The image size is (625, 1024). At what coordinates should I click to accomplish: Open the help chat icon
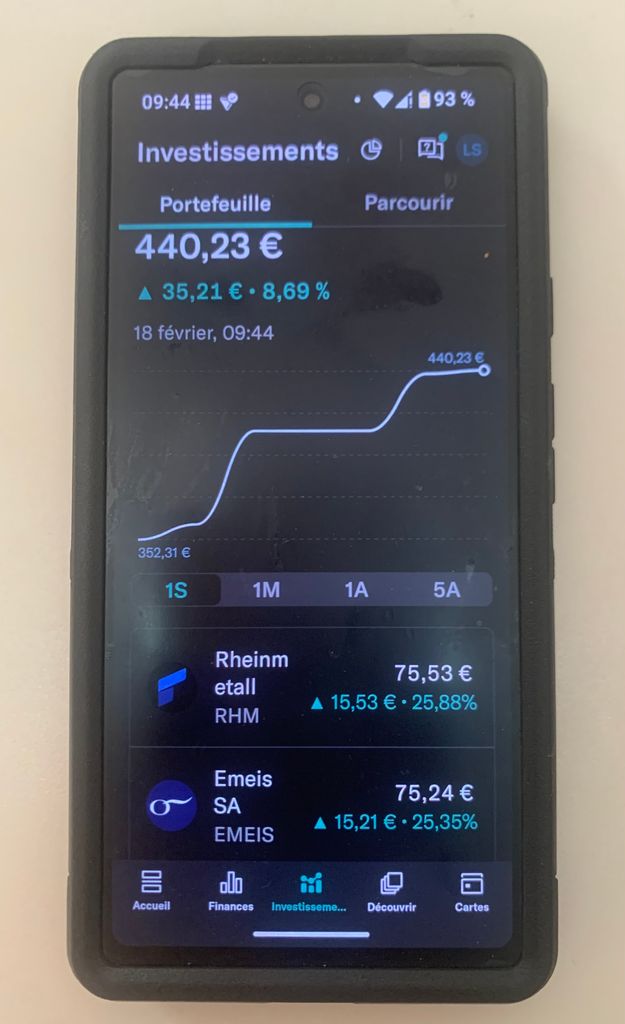pos(430,150)
